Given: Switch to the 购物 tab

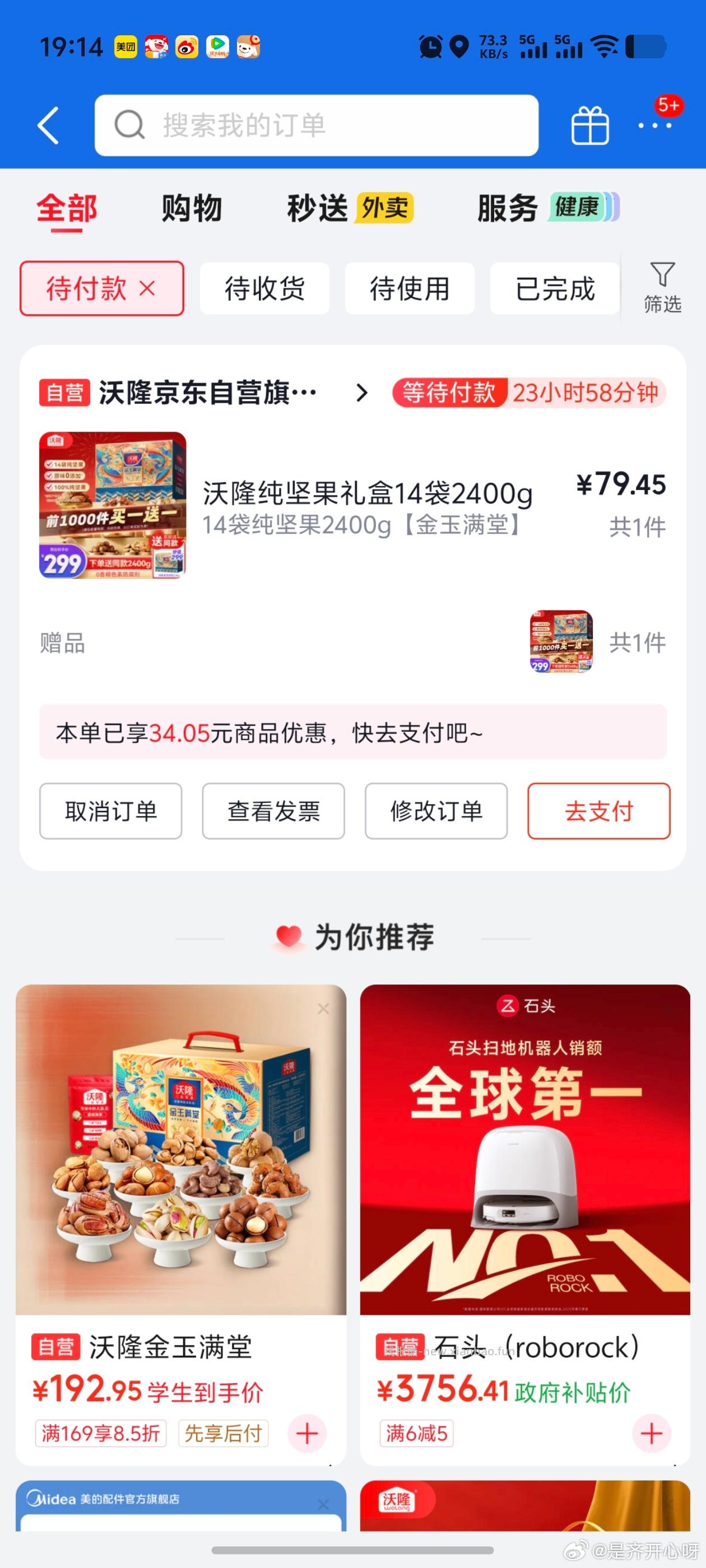Looking at the screenshot, I should pos(191,208).
